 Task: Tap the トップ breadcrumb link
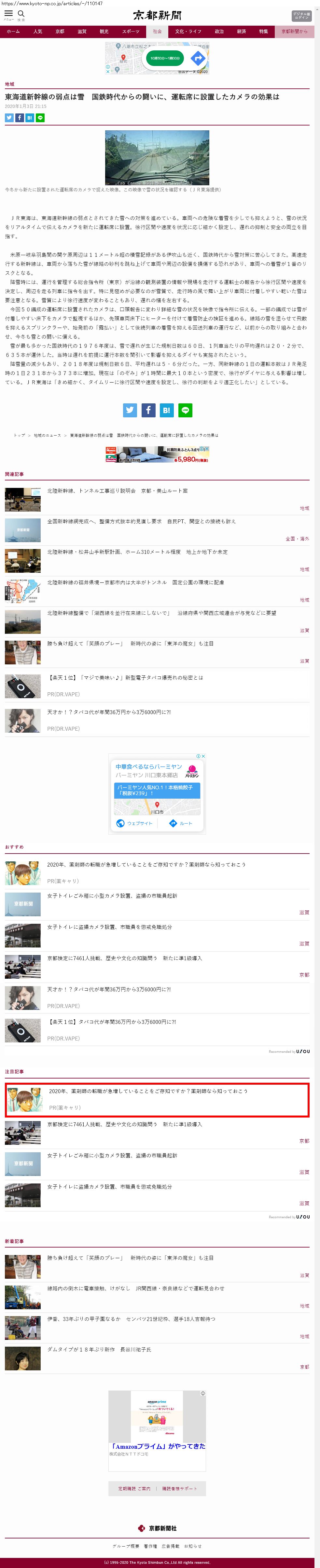20,435
